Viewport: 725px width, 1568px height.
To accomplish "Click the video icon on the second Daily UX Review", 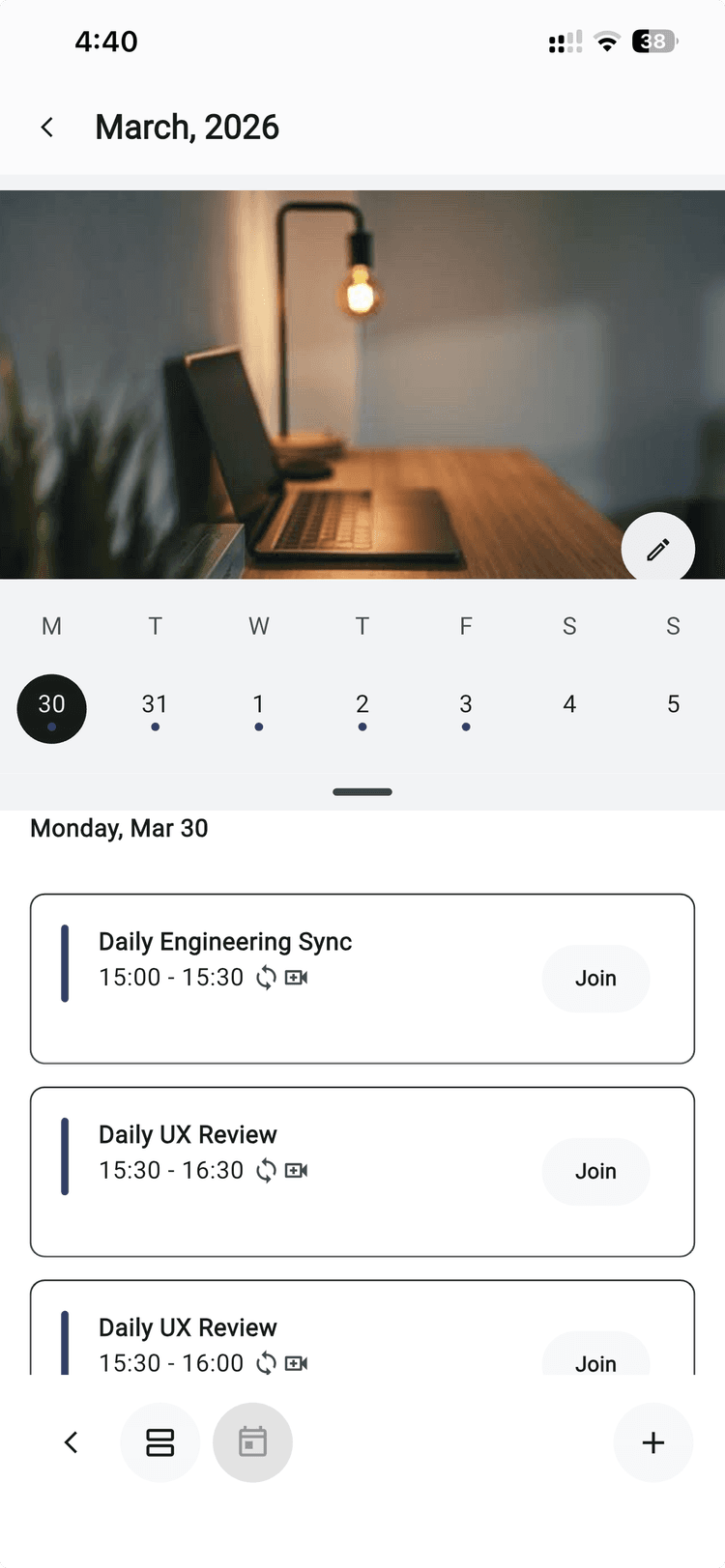I will (297, 1363).
